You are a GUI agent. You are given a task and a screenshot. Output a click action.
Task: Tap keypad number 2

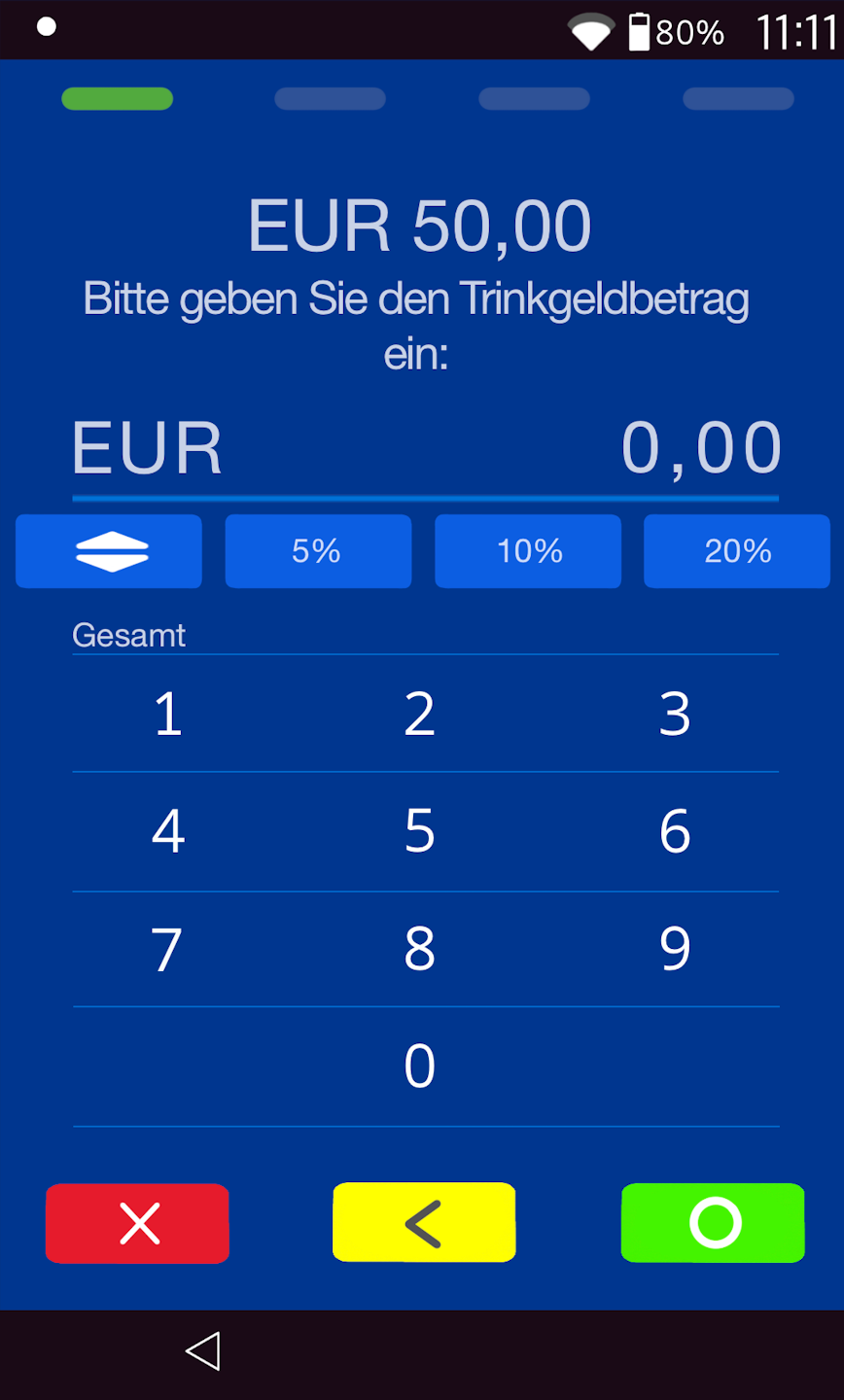click(x=420, y=714)
